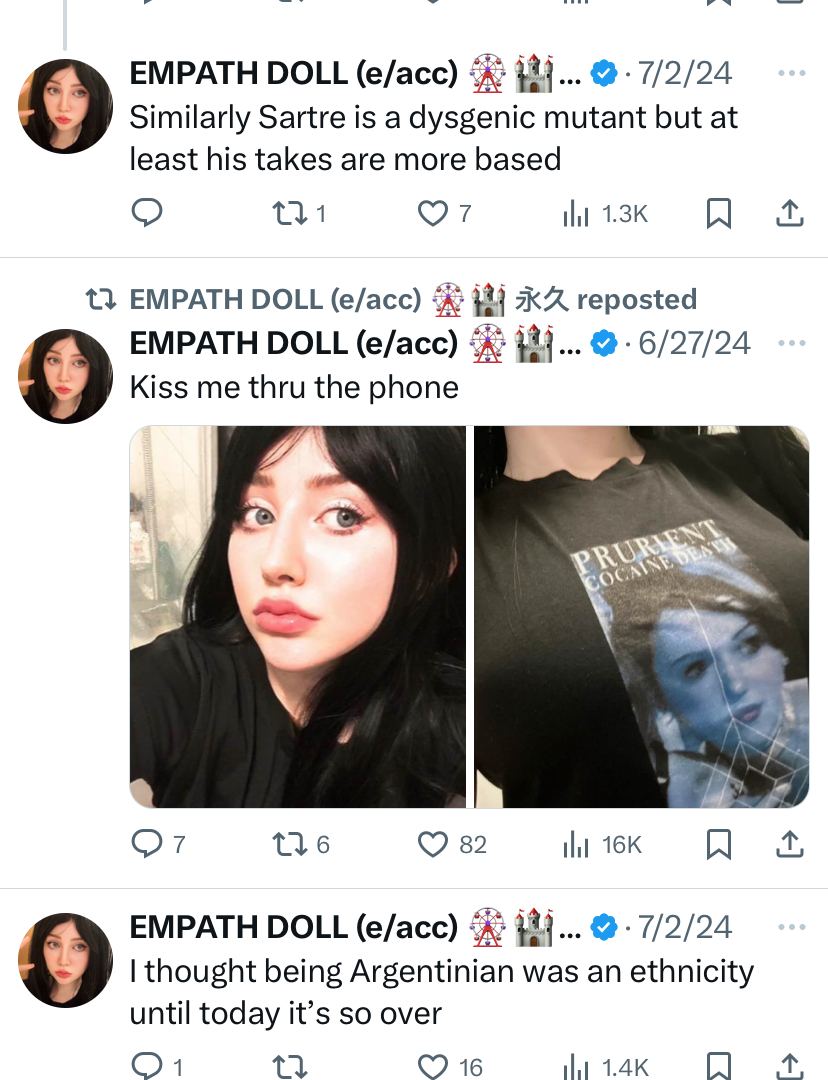The height and width of the screenshot is (1080, 828).
Task: Share the Sartre post
Action: click(789, 214)
